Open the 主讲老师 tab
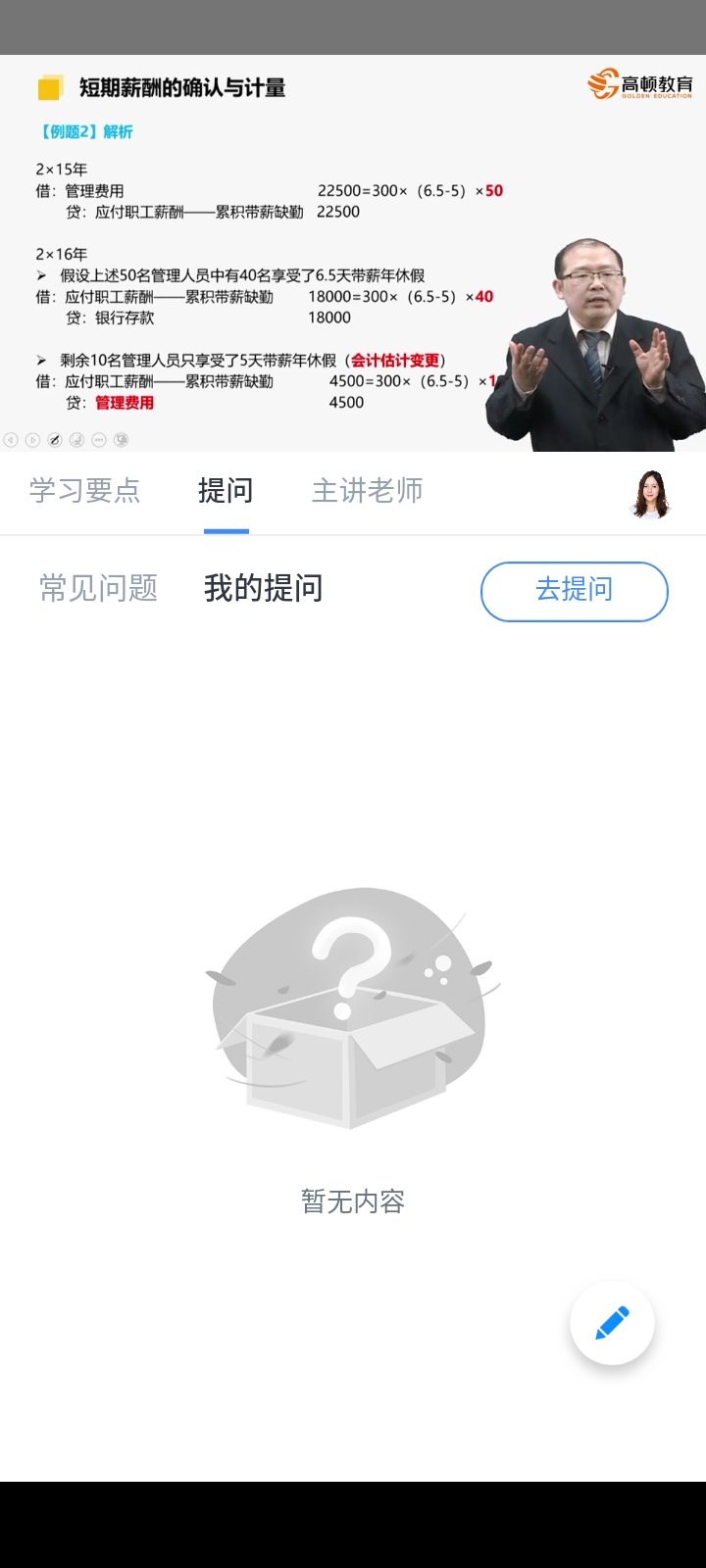The width and height of the screenshot is (706, 1568). pos(367,490)
